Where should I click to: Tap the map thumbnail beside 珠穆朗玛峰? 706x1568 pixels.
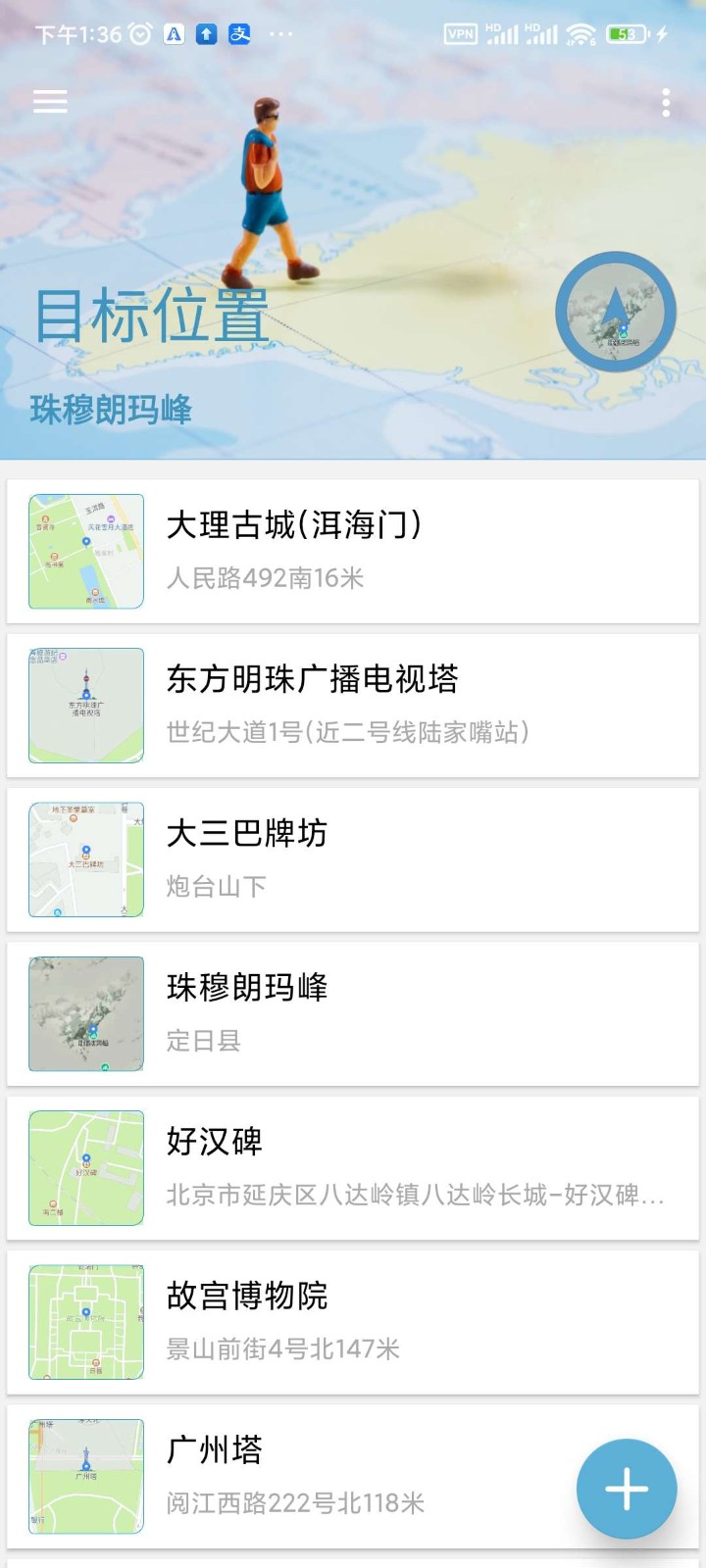[85, 1013]
